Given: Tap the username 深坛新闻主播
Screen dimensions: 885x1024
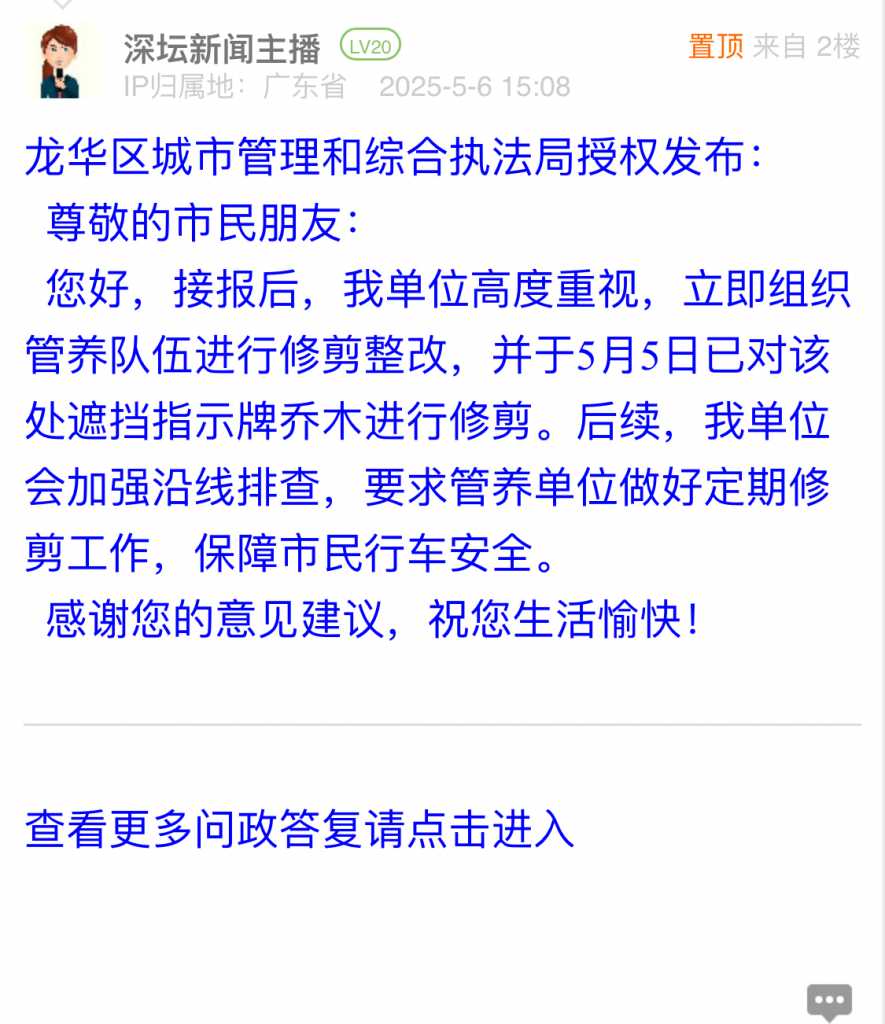Looking at the screenshot, I should [x=222, y=47].
